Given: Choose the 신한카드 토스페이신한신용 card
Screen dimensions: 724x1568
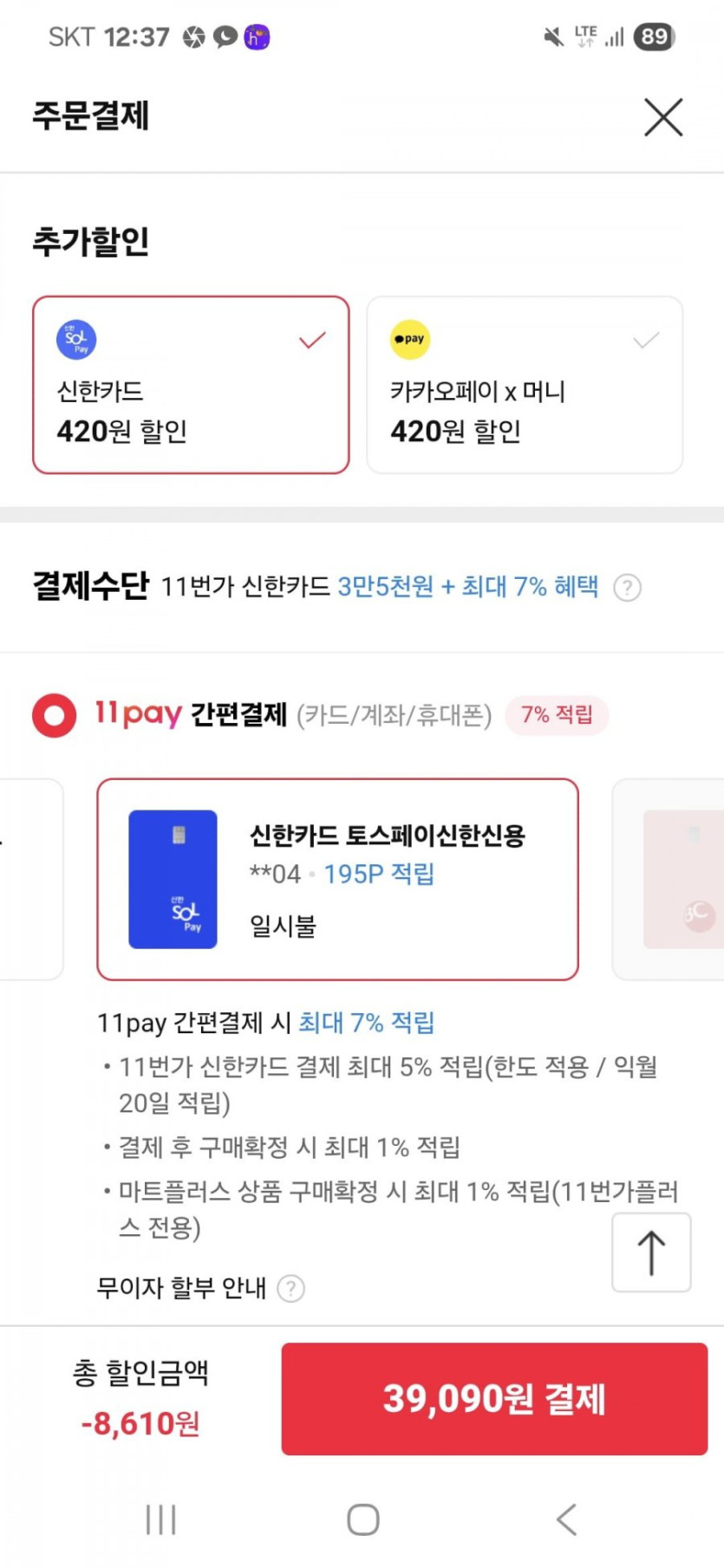Looking at the screenshot, I should pyautogui.click(x=337, y=879).
